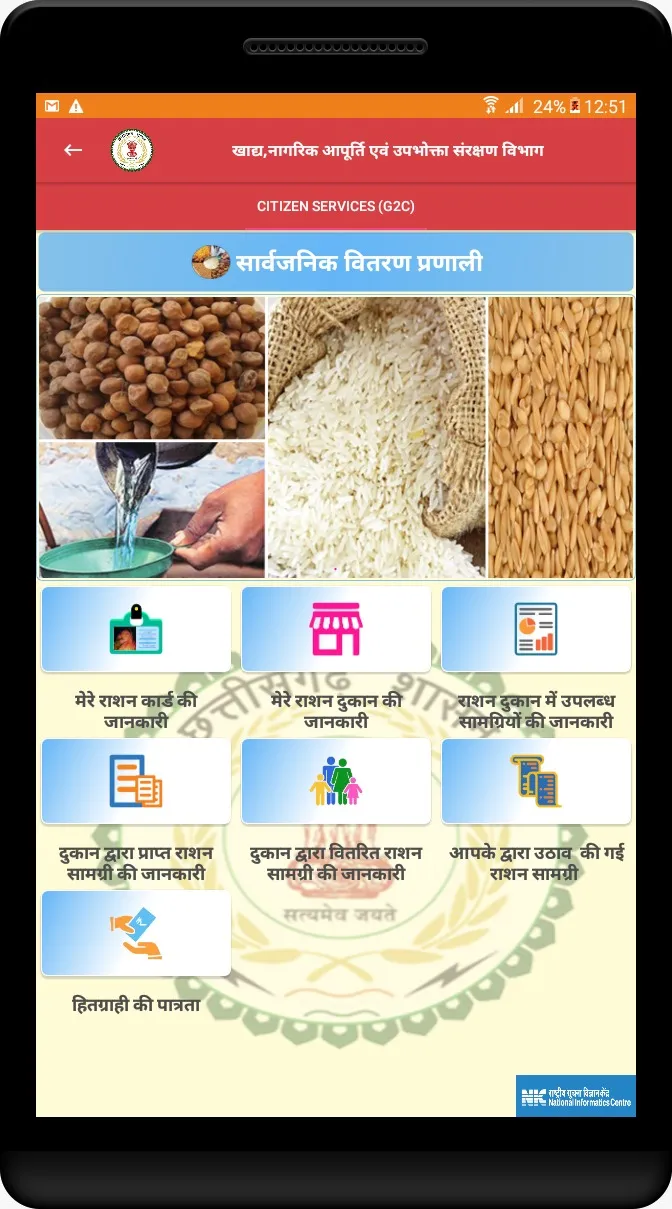This screenshot has width=672, height=1209.
Task: Select the CITIZEN SERVICES (G2C) tab
Action: (x=336, y=206)
